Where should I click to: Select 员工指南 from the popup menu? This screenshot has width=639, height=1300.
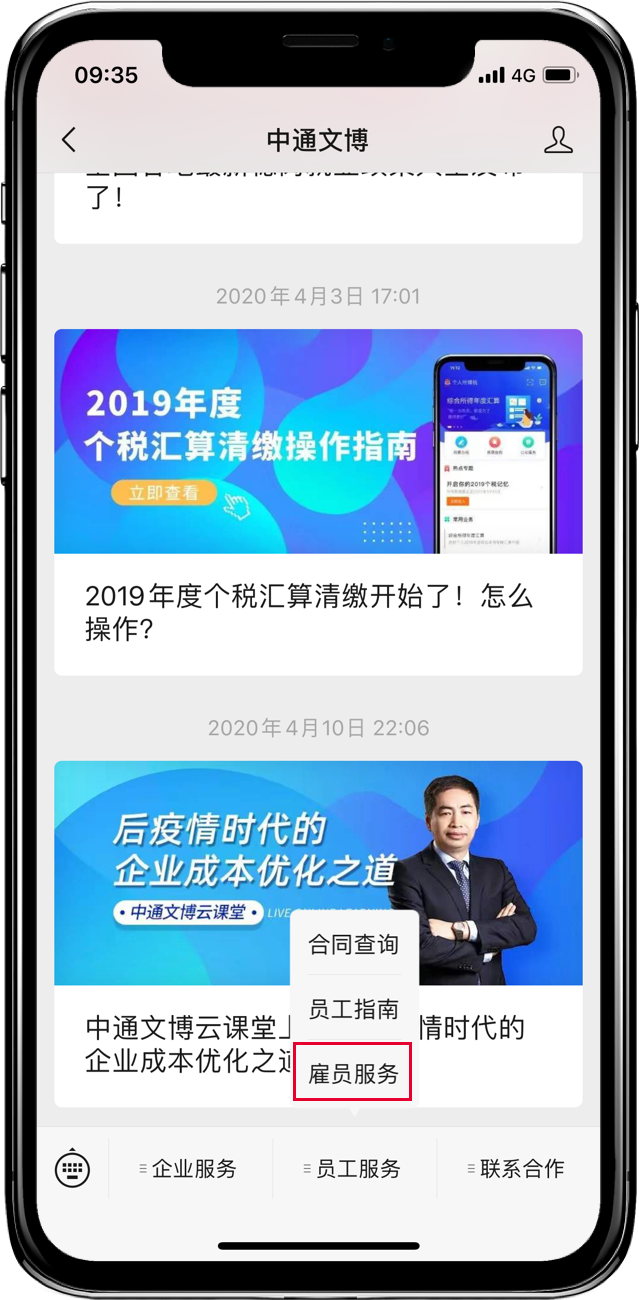coord(353,1009)
